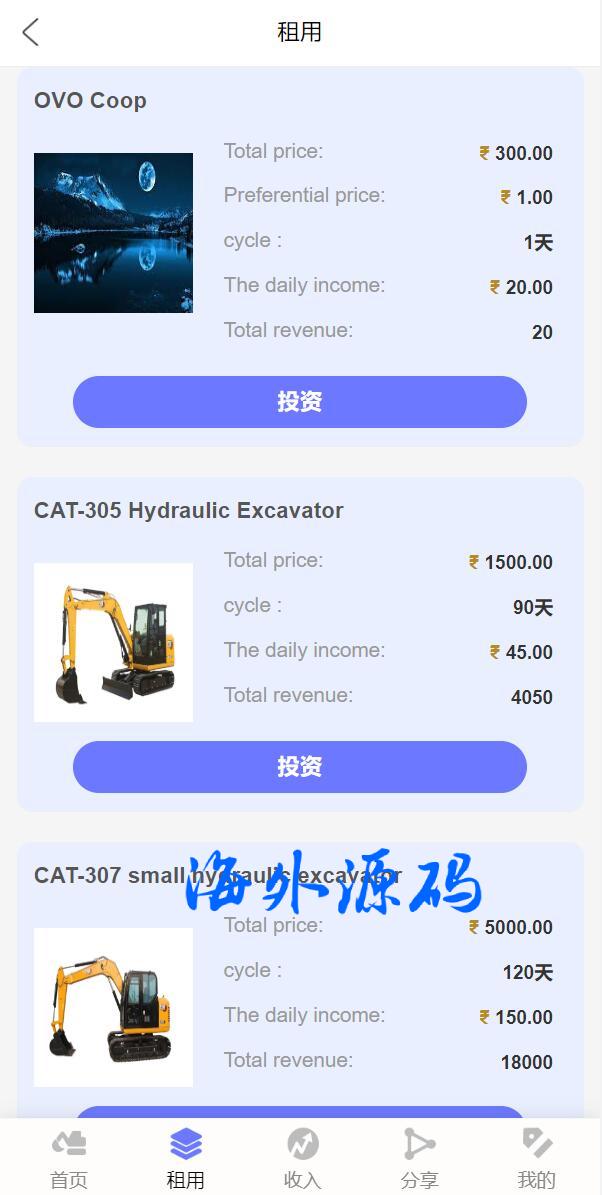Open the CAT-307 small hydraulic excavator image
The image size is (602, 1195).
pos(113,1007)
